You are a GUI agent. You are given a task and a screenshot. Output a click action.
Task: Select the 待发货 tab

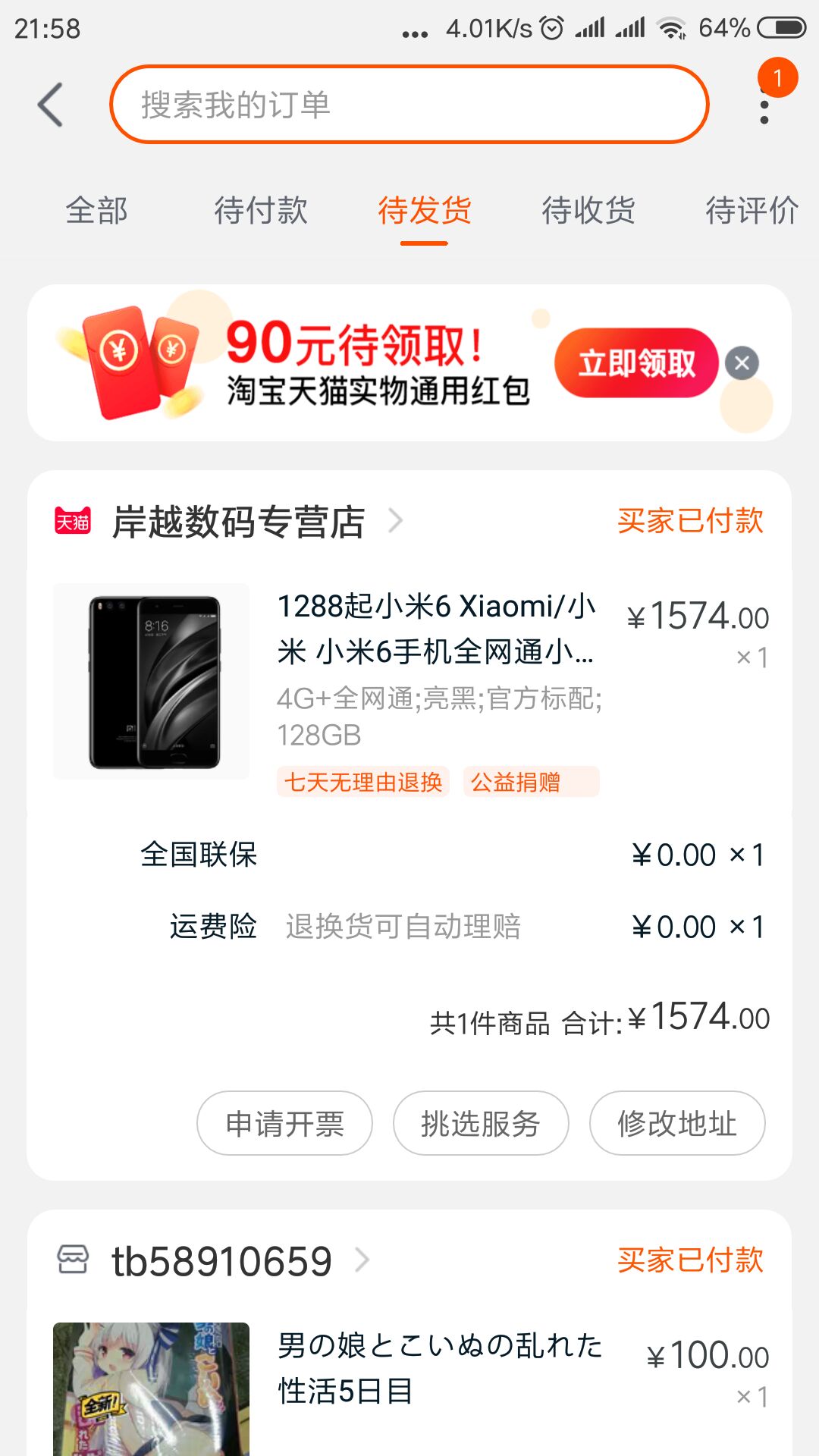pos(424,210)
